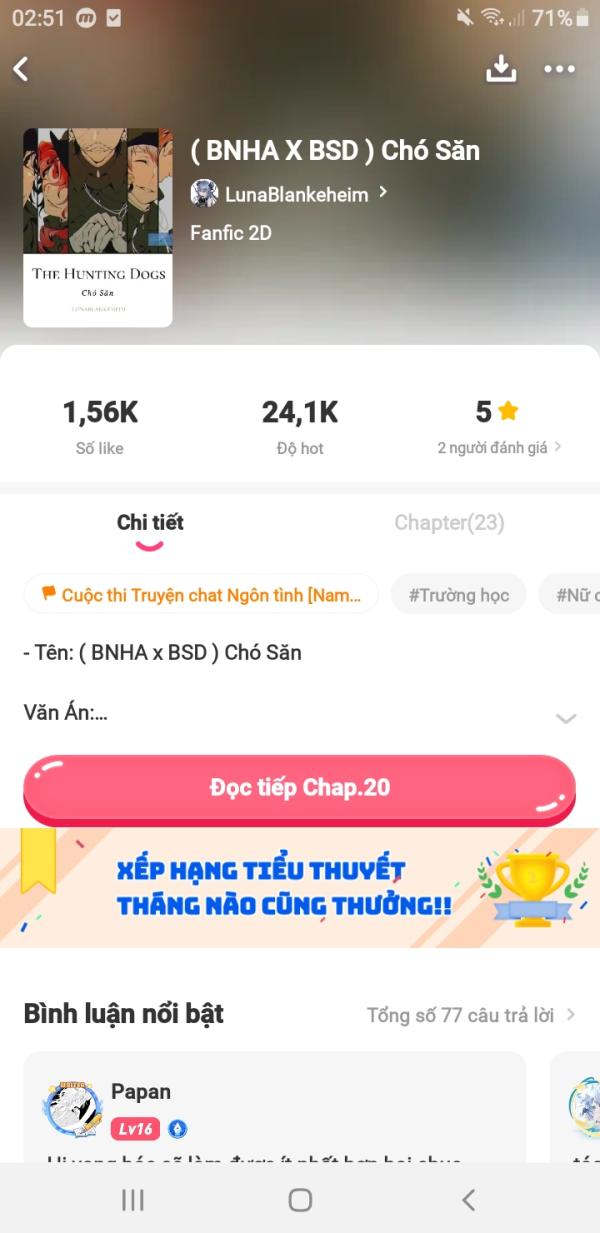Screen dimensions: 600x1233
Task: Download this story
Action: [x=500, y=68]
